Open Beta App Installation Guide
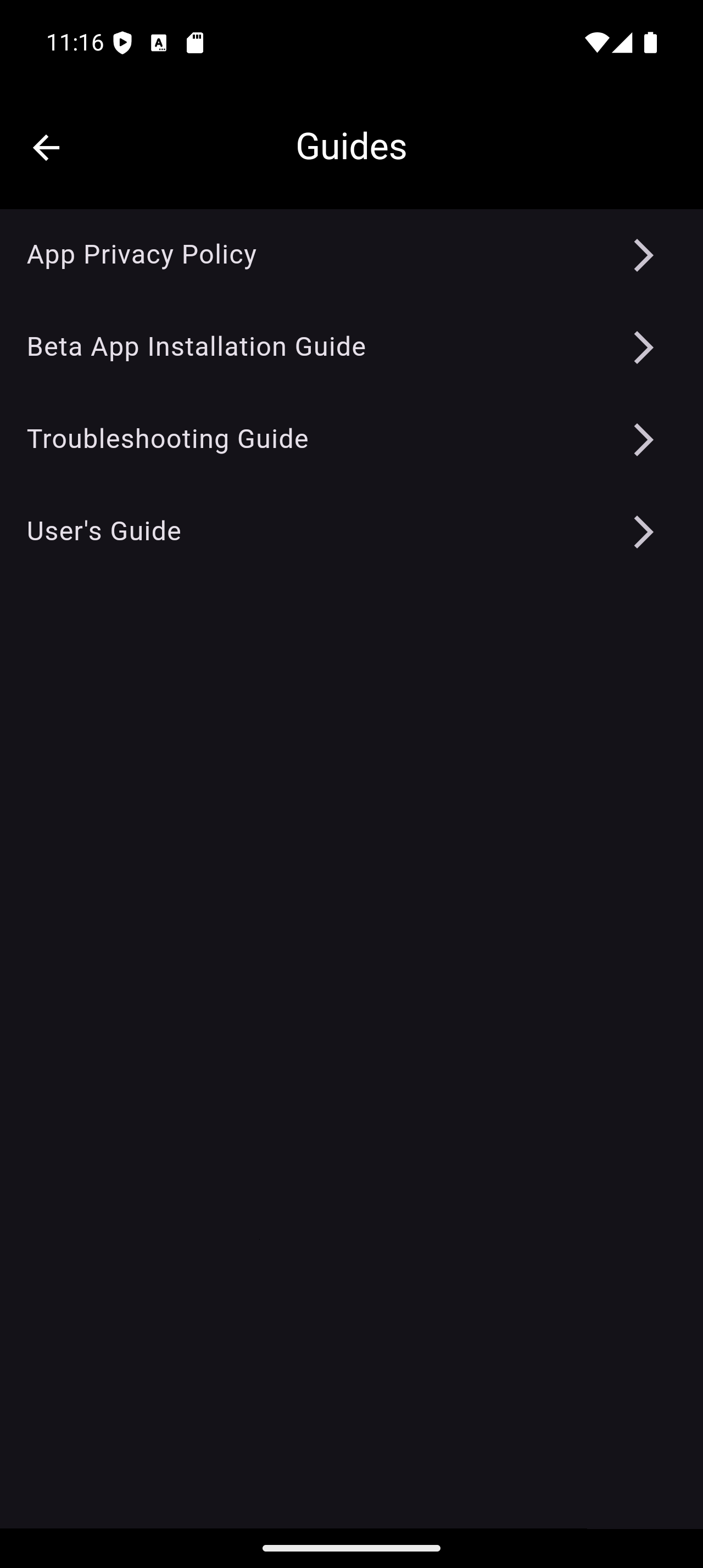Image resolution: width=703 pixels, height=1568 pixels. (350, 347)
